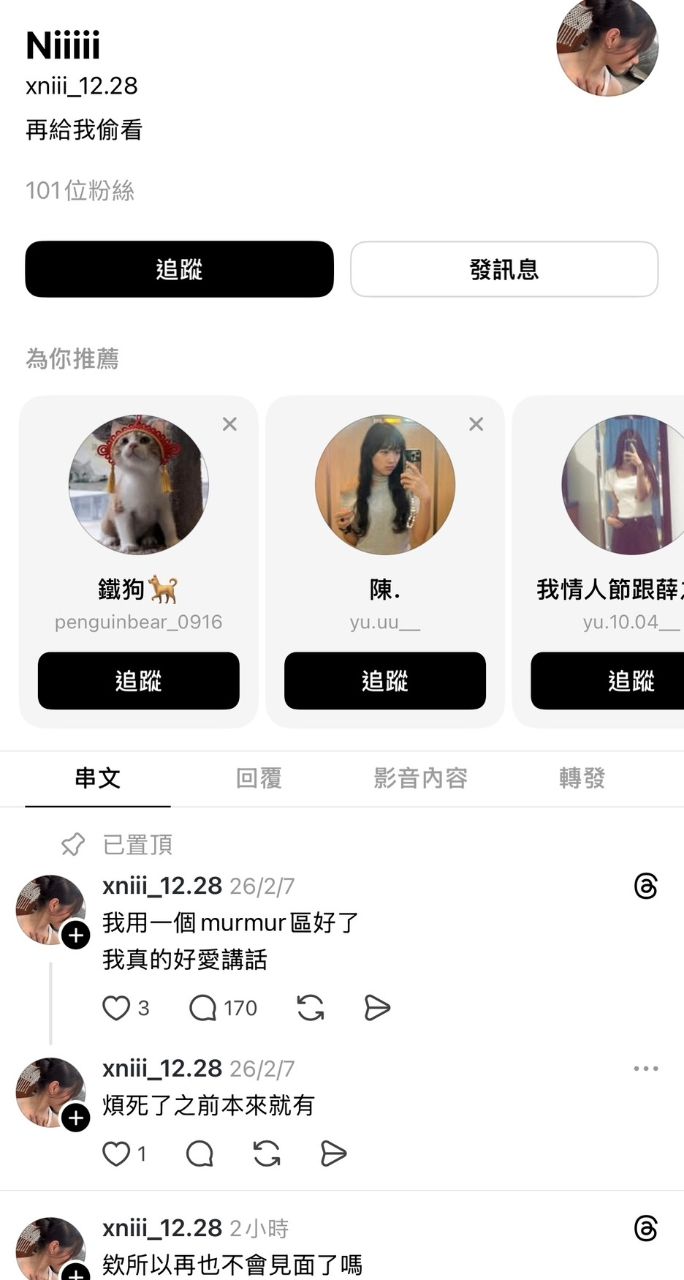
Task: Follow suggested account yu.uu__
Action: [385, 681]
